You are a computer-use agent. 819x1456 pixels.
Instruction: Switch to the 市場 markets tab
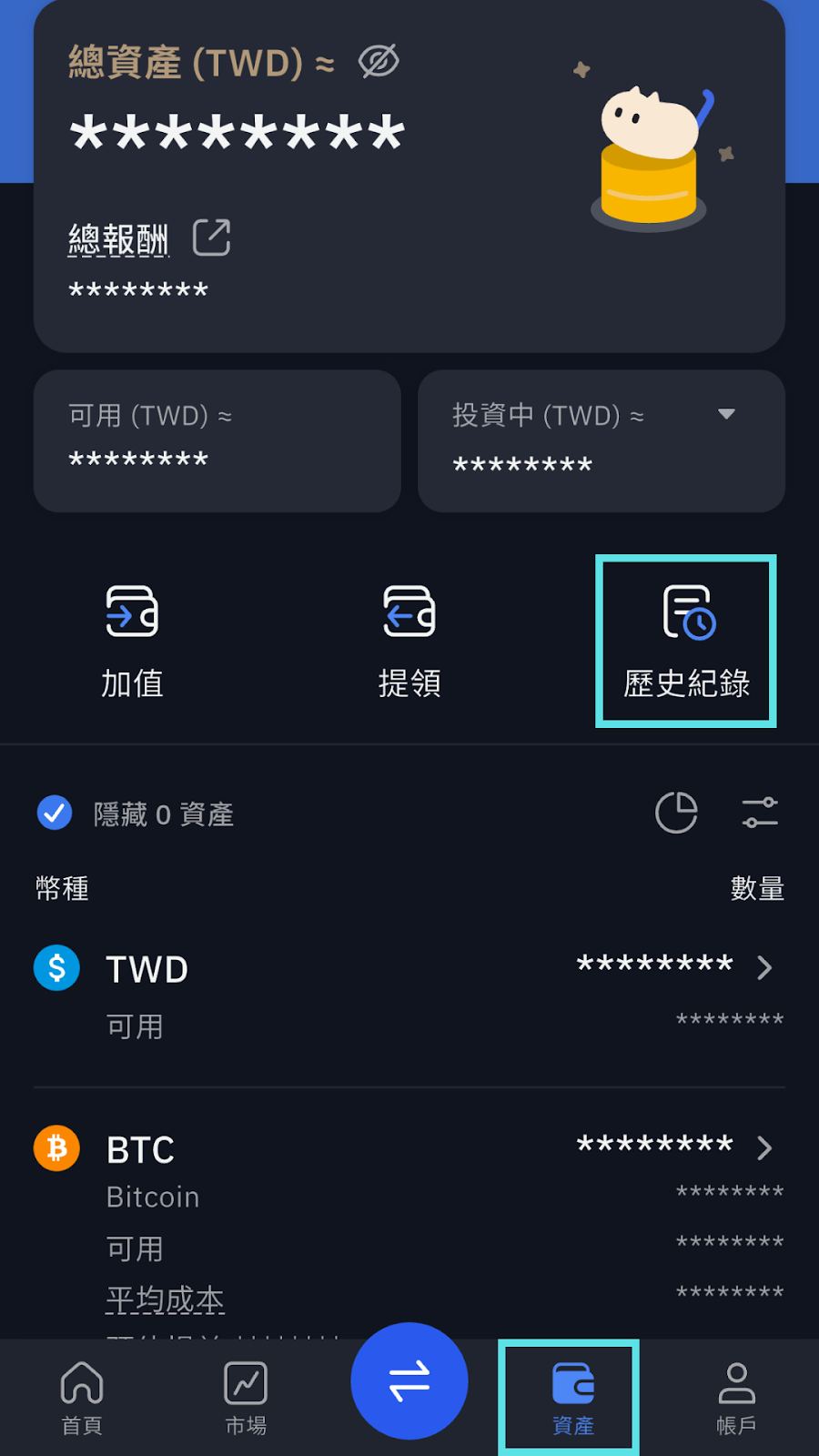244,1399
